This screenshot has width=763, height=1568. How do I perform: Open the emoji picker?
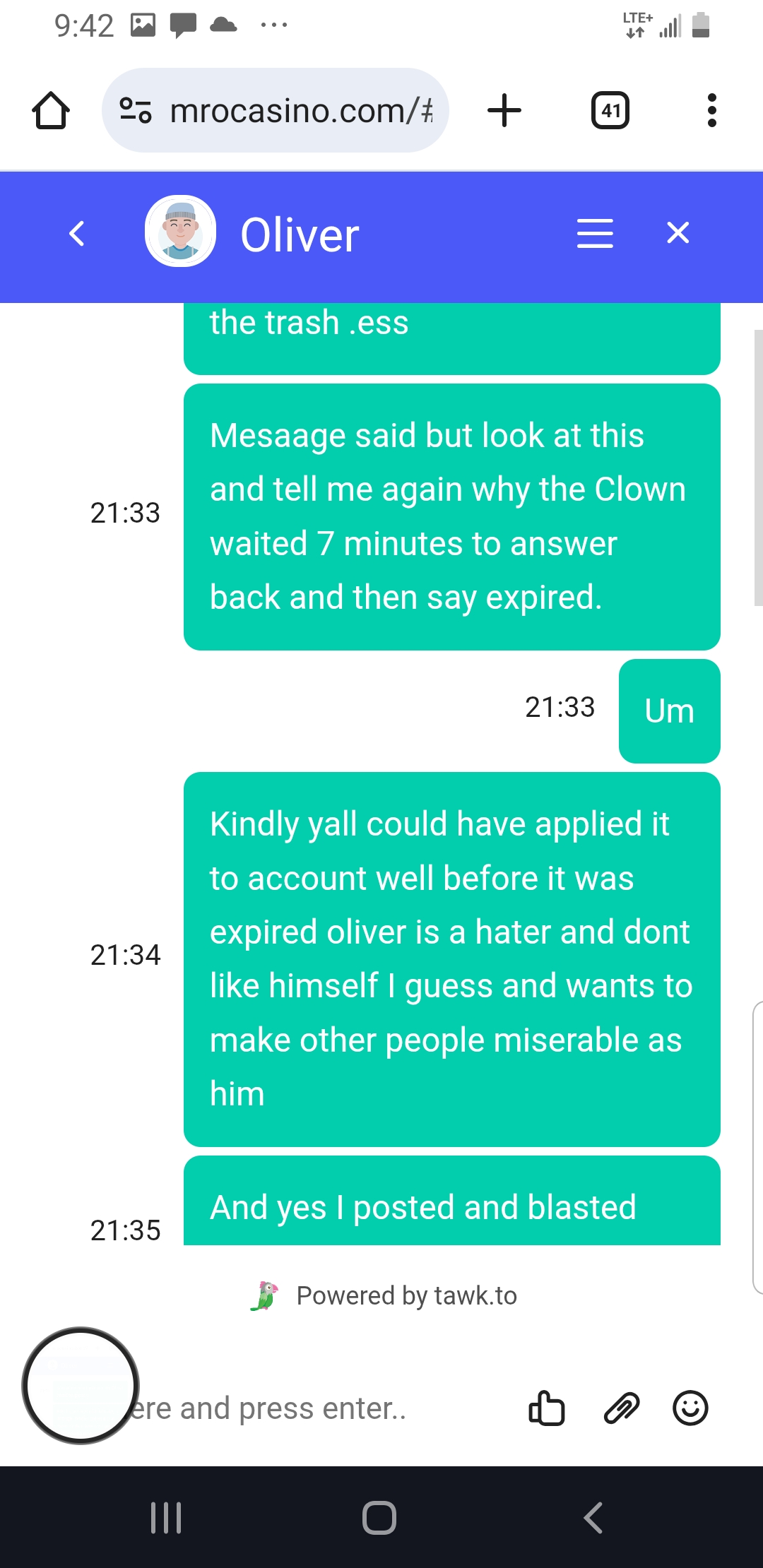tap(690, 1408)
